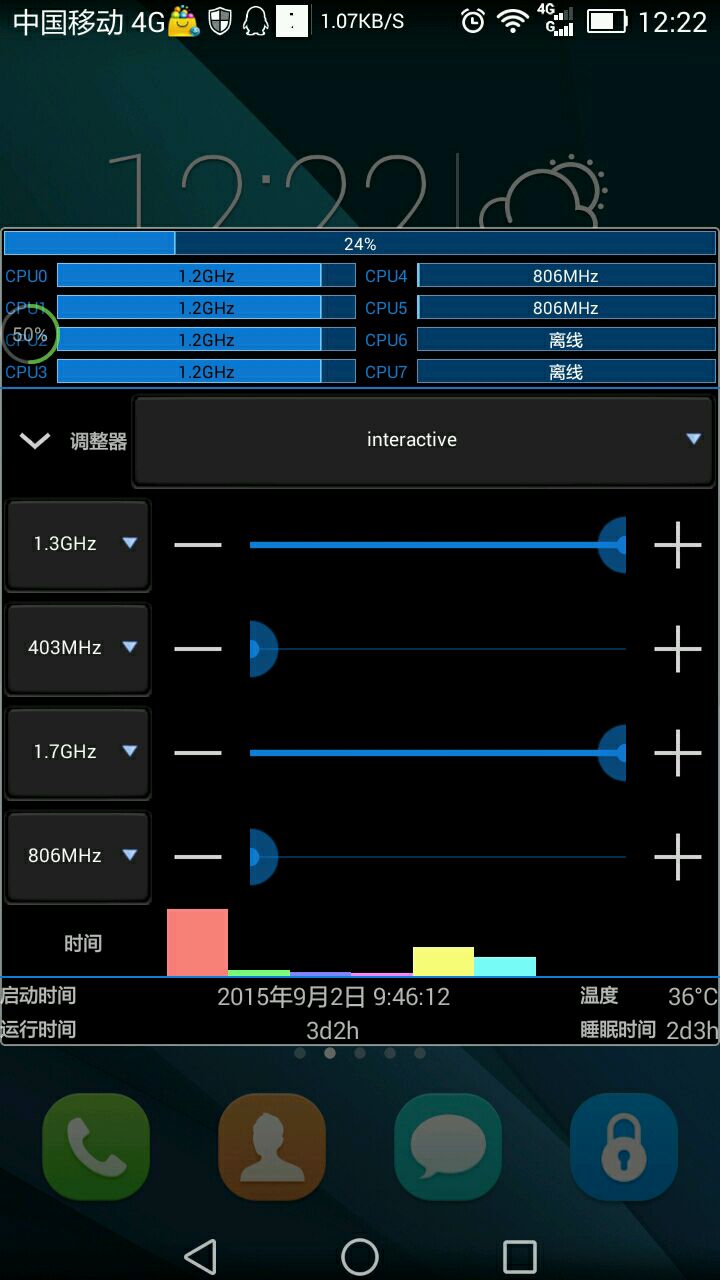This screenshot has width=720, height=1280.
Task: Open the messaging app in the dock
Action: click(448, 1147)
